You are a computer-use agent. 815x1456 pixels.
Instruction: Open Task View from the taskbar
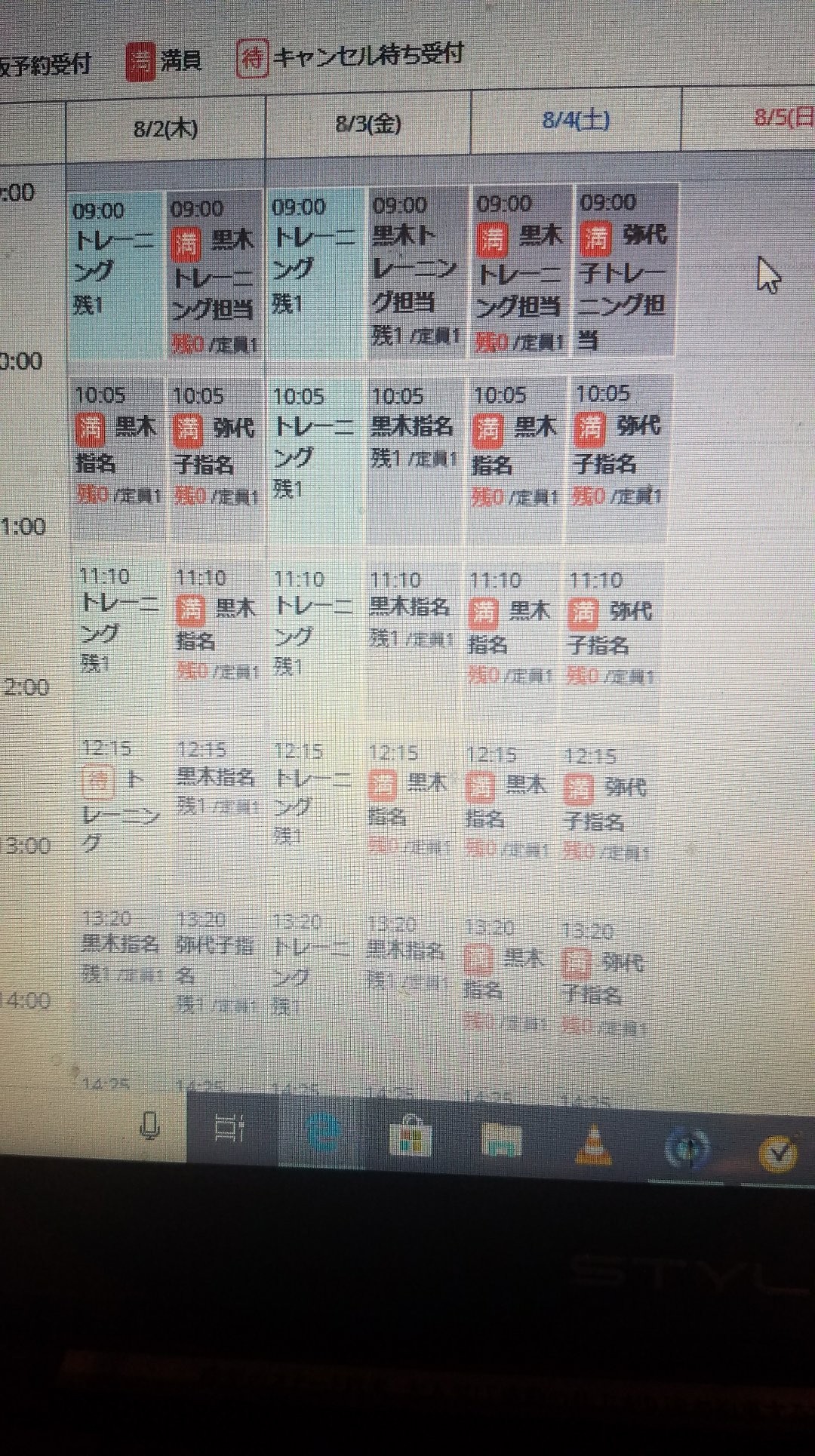point(229,1129)
